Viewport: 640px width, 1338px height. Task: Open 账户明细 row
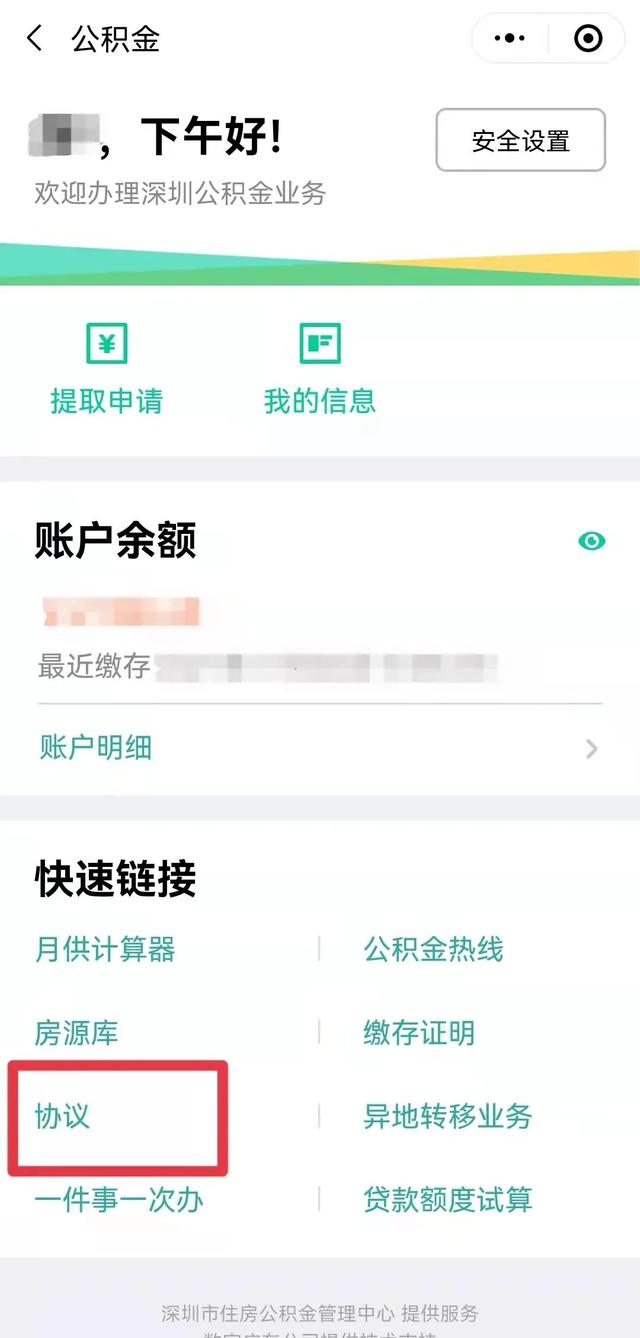point(320,748)
